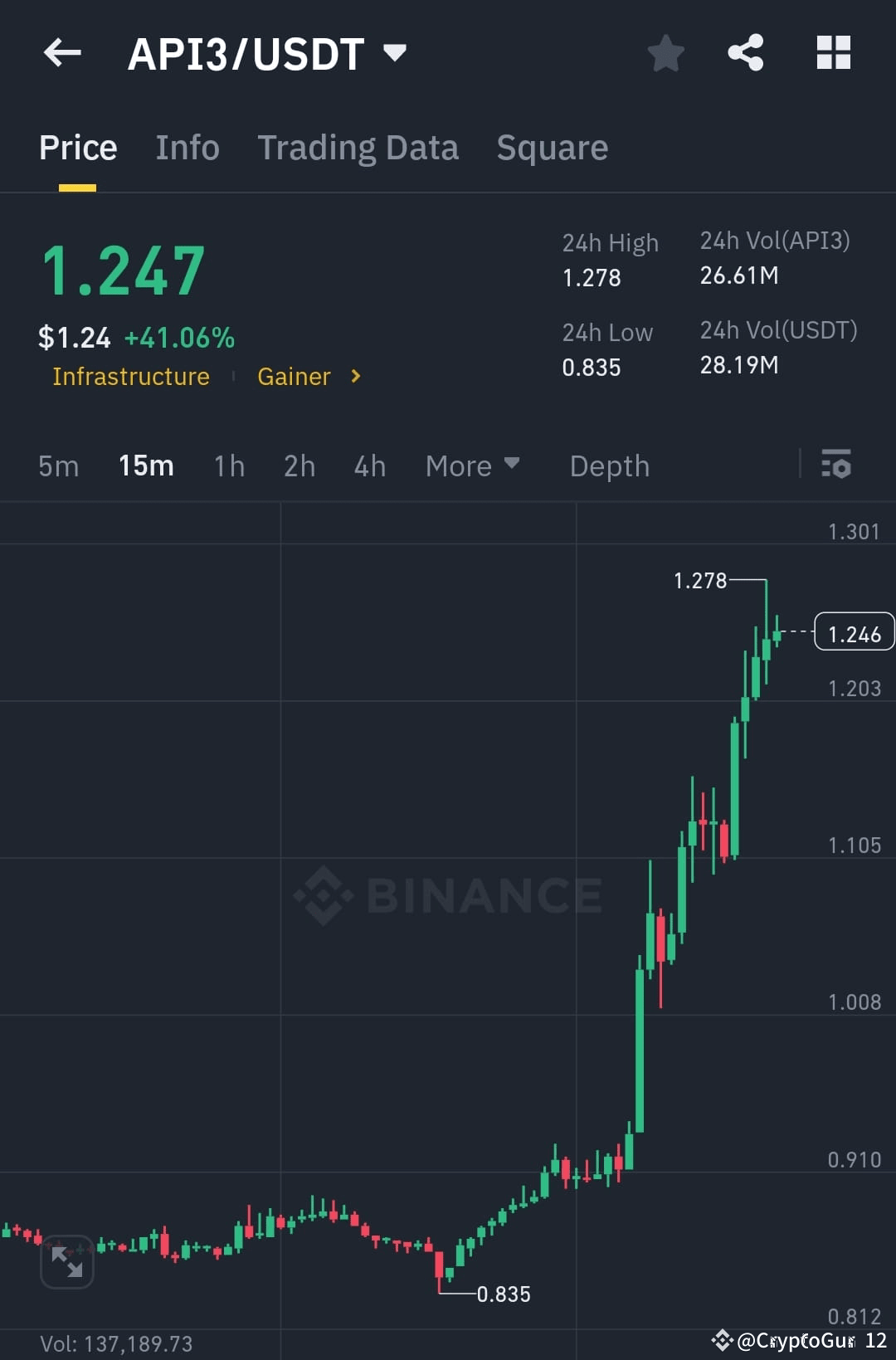896x1360 pixels.
Task: Expand chart to fullscreen view
Action: (66, 1262)
